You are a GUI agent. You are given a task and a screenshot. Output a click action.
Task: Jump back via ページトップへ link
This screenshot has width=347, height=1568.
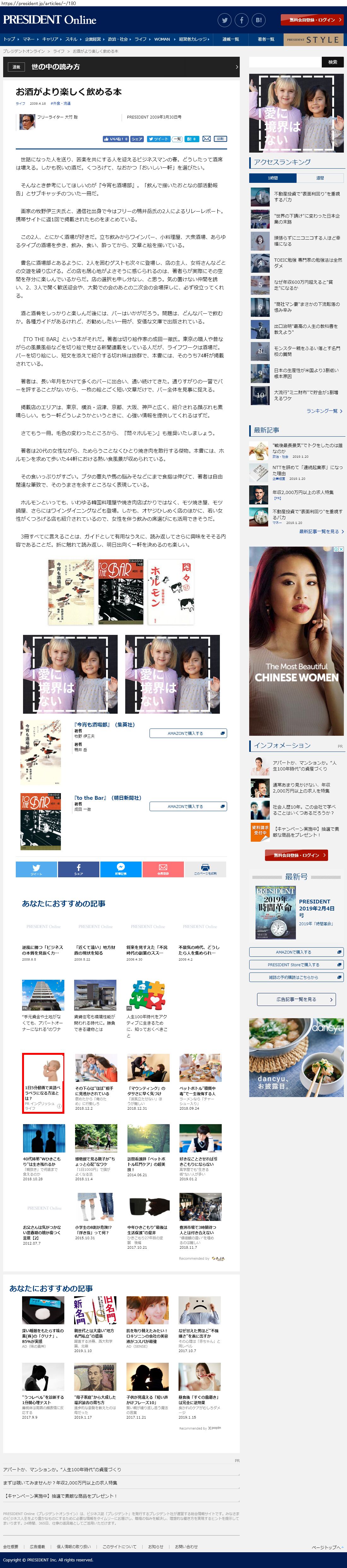click(x=326, y=1547)
